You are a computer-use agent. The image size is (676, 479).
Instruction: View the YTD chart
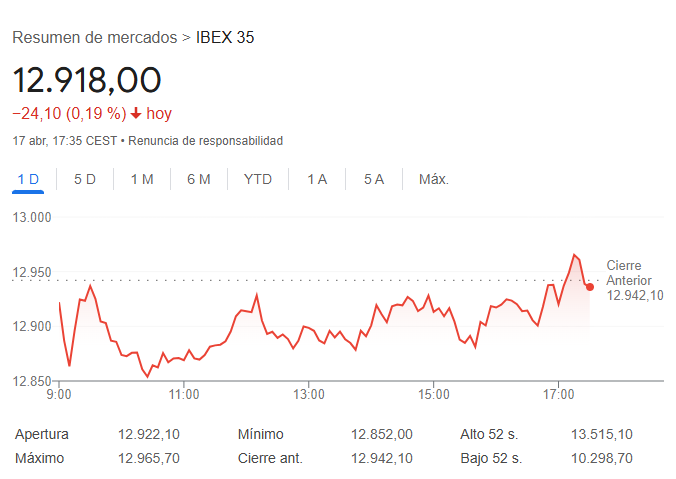coord(258,179)
